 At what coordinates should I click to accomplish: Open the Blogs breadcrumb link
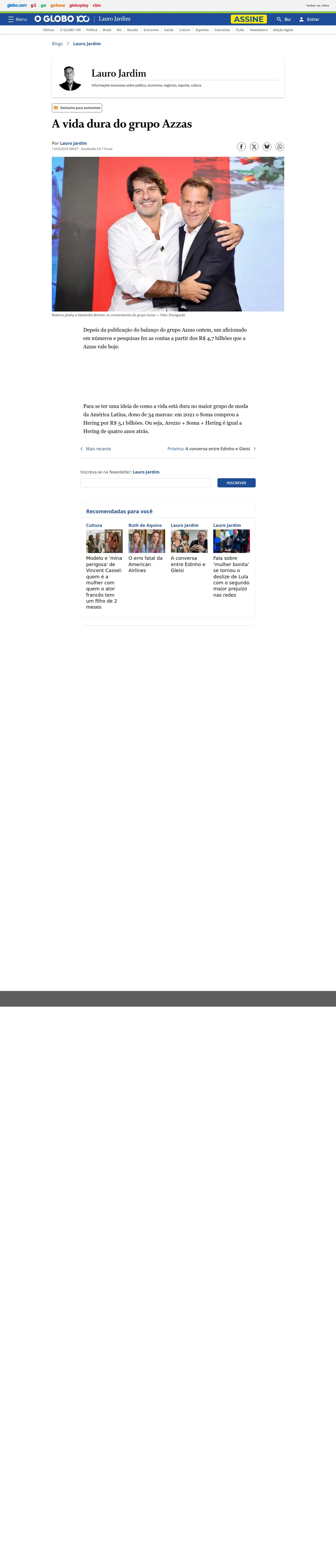point(57,44)
